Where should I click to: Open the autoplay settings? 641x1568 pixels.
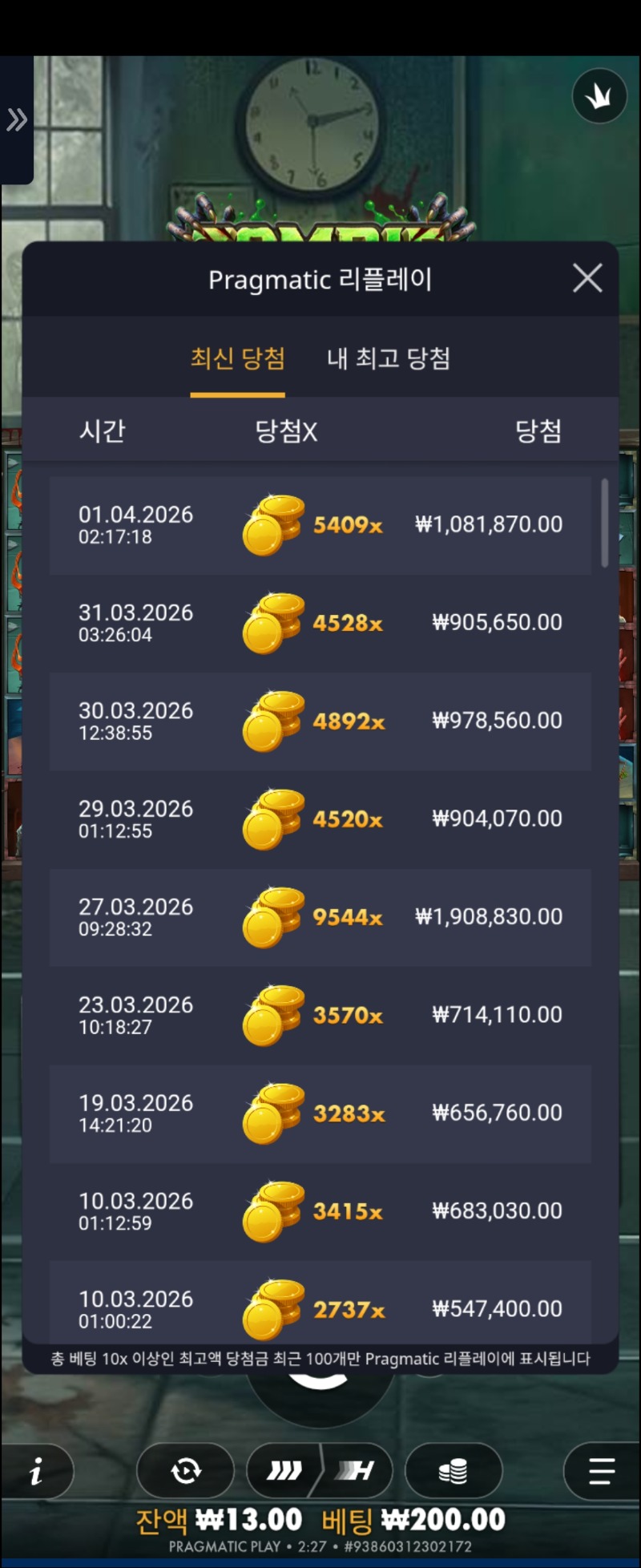point(185,1471)
